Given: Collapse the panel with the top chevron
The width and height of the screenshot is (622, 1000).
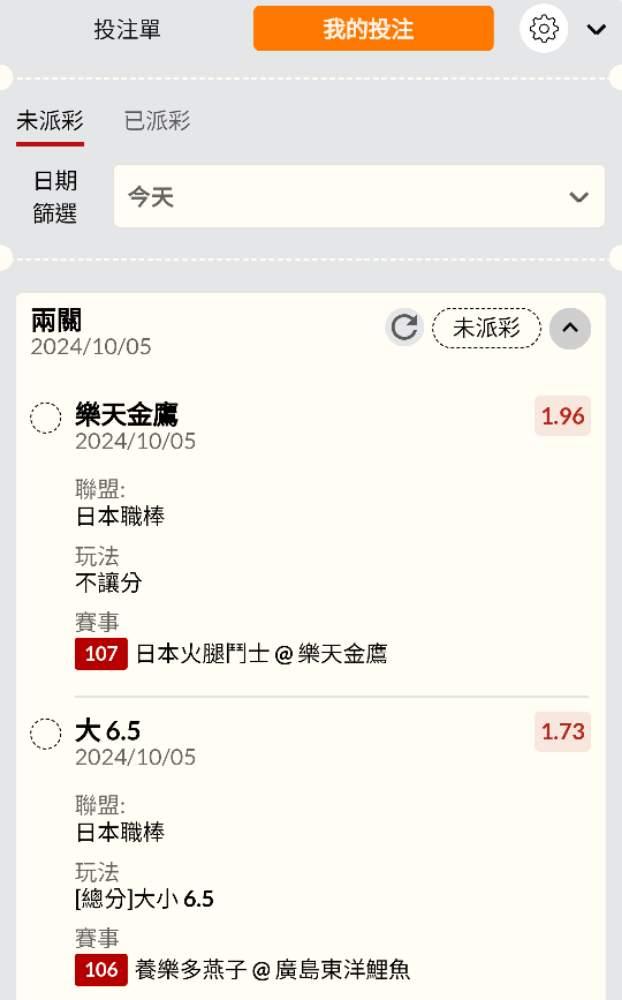Looking at the screenshot, I should tap(597, 30).
